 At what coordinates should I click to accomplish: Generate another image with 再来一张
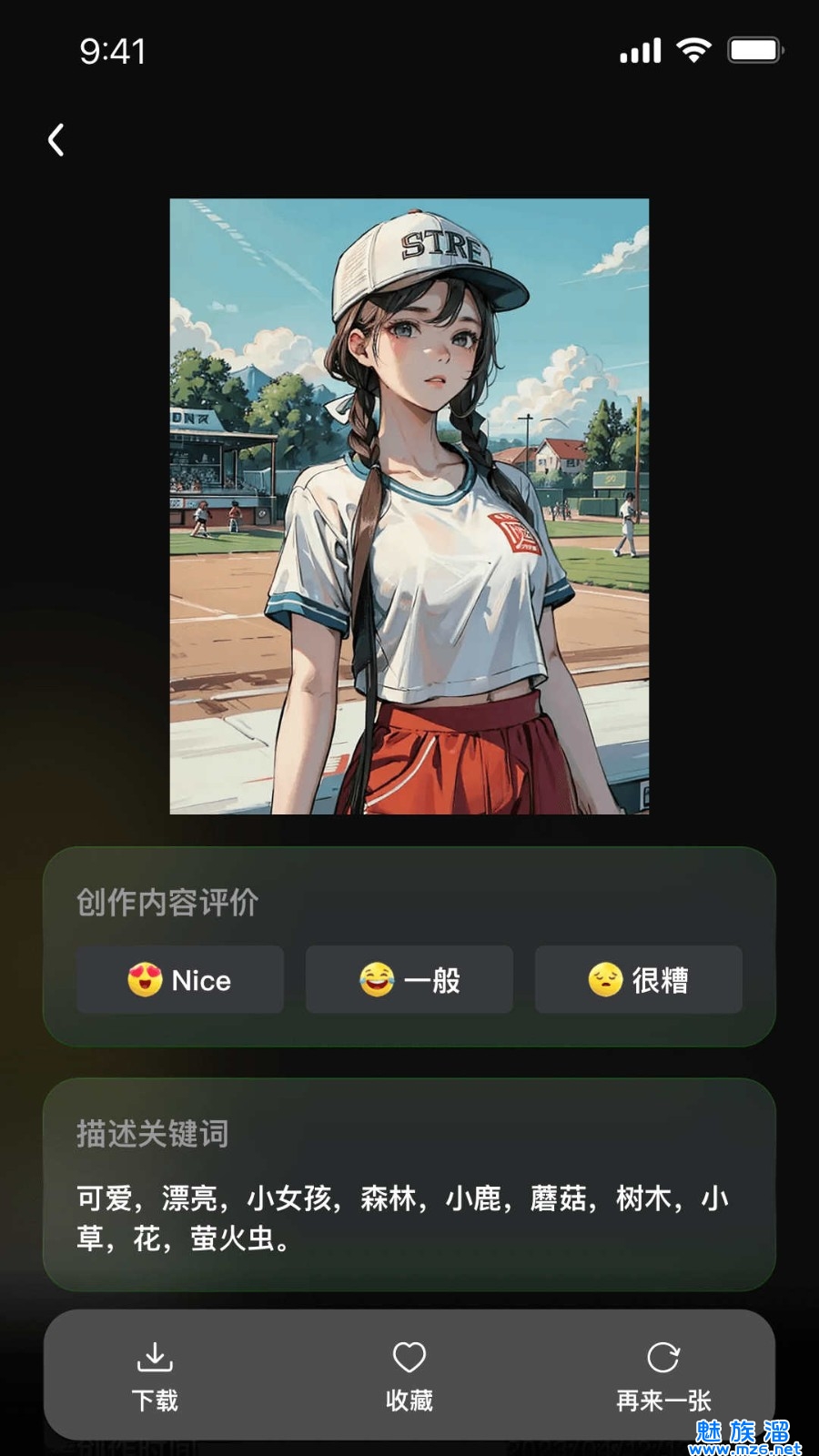[663, 1374]
